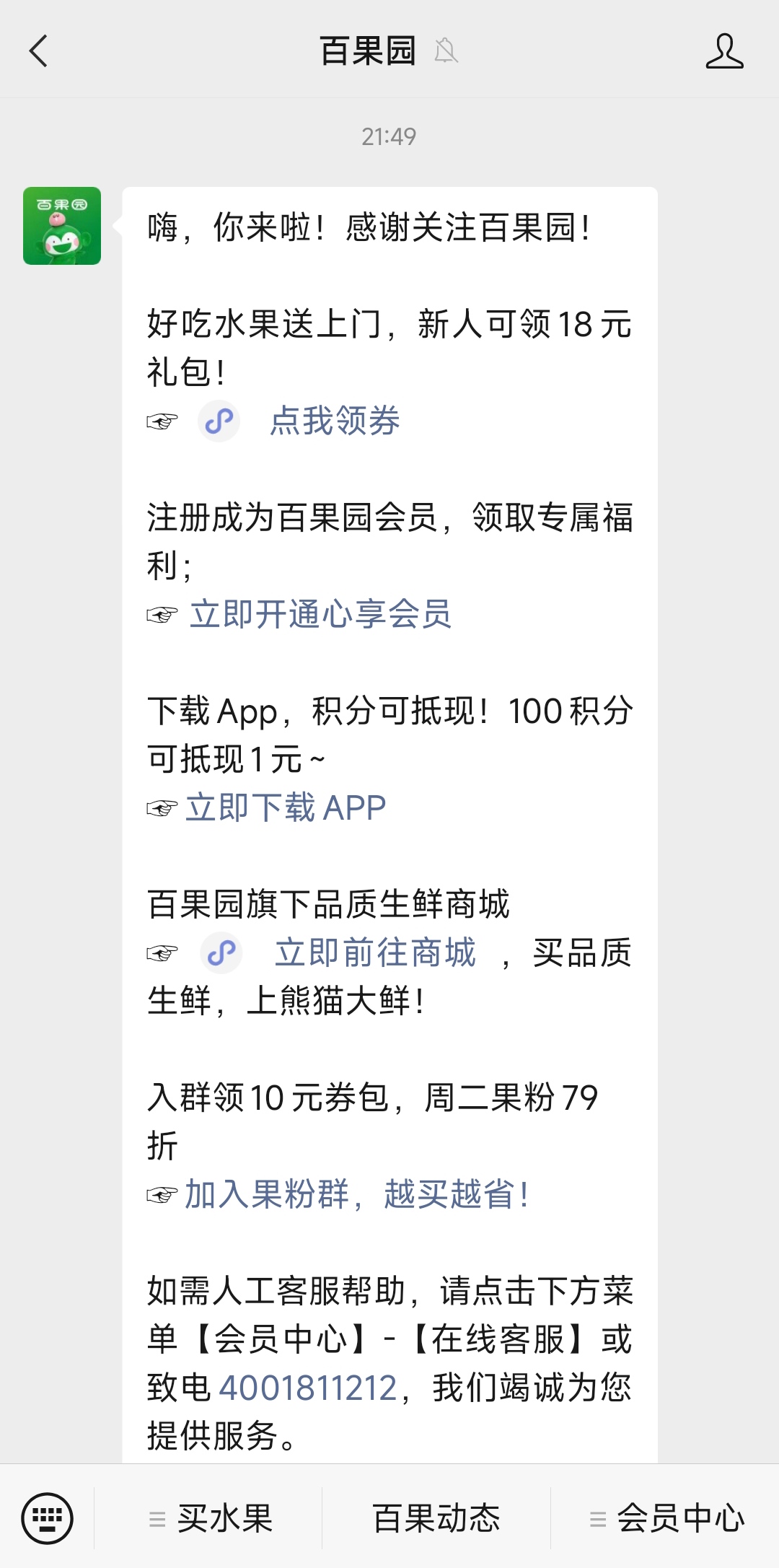Join via 加入果粉群，越买越省 link
Viewport: 779px width, 1568px height.
[356, 1194]
